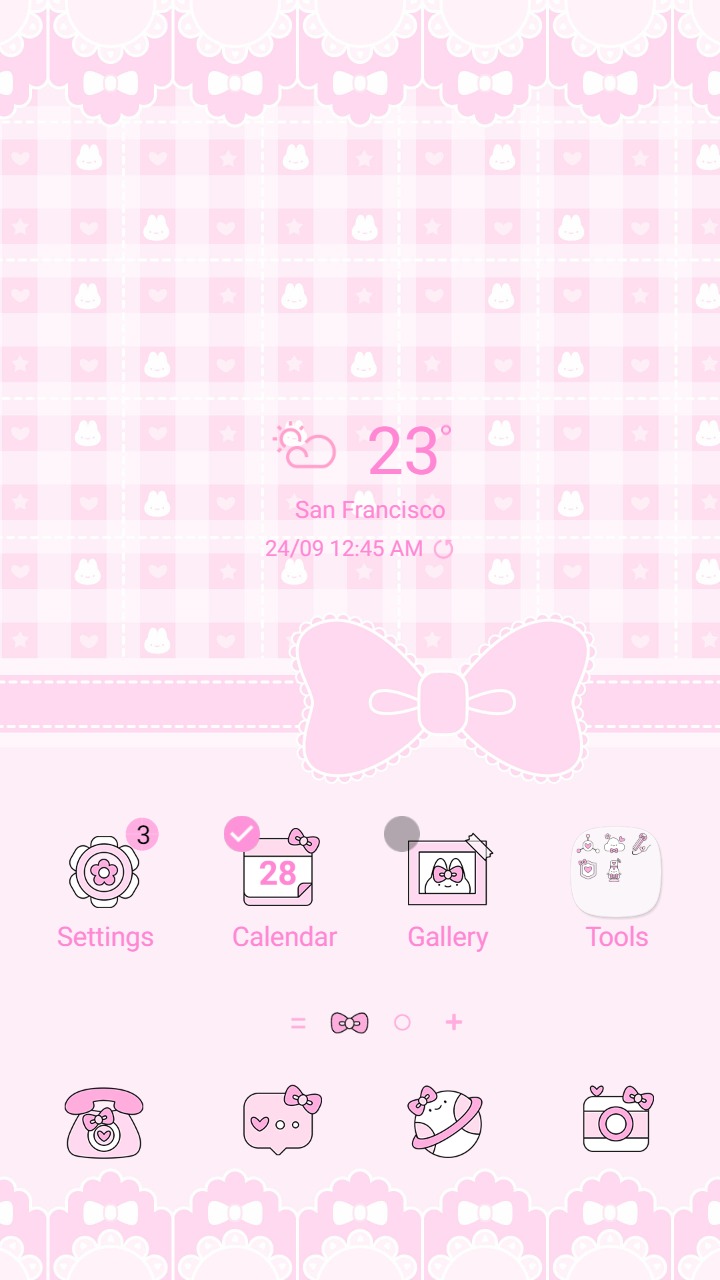Expand the Tools folder

(616, 868)
